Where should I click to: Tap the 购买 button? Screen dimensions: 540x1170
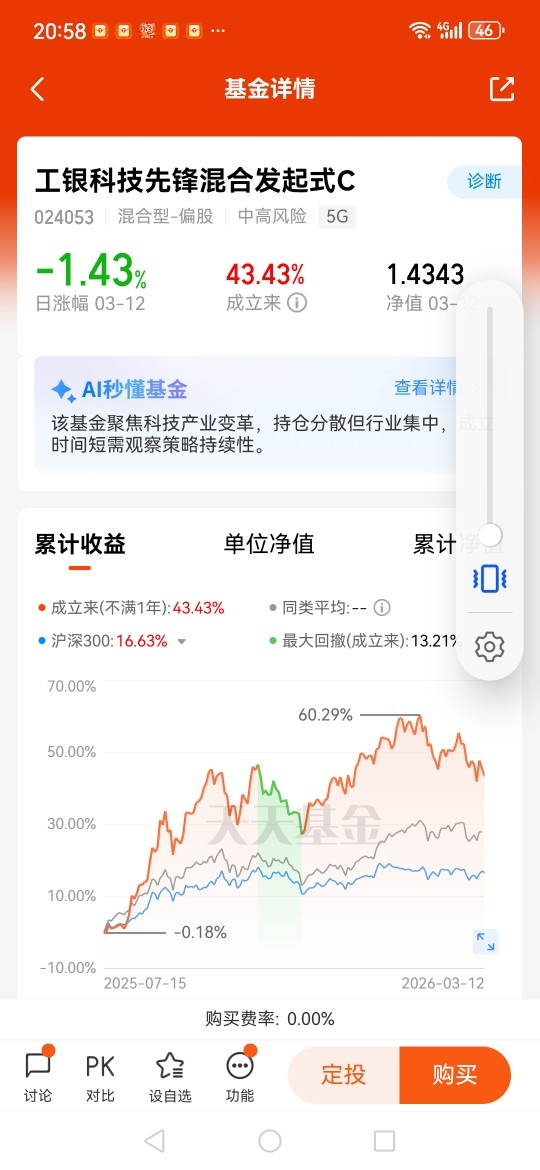(455, 1075)
